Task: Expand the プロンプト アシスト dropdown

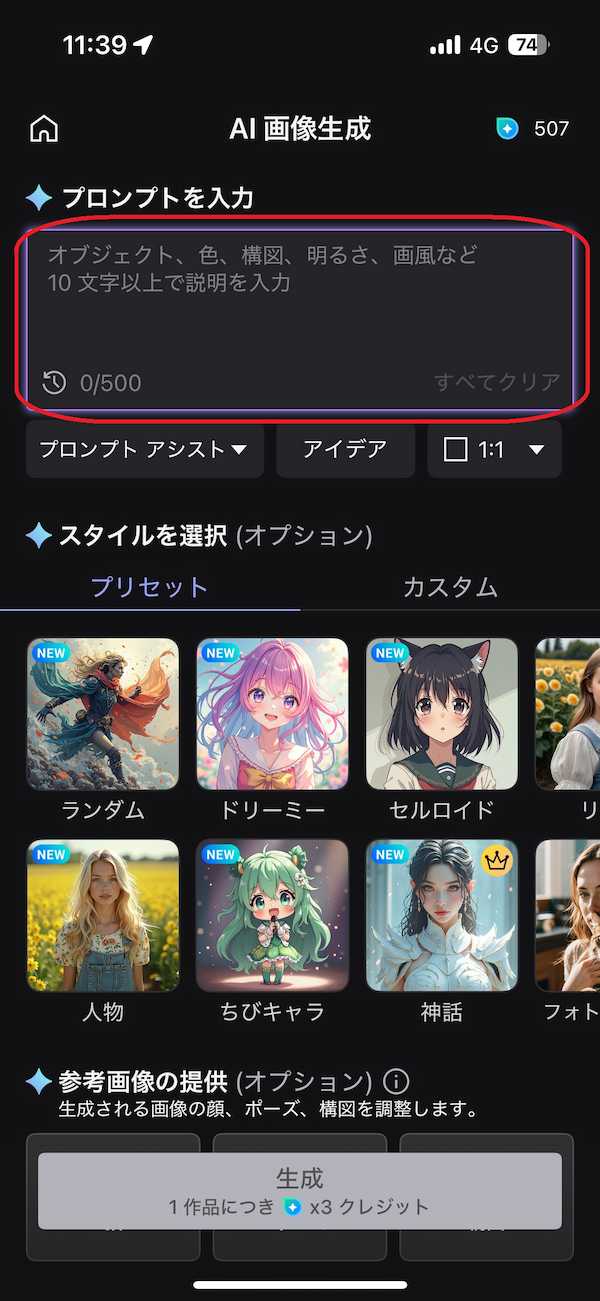Action: 144,450
